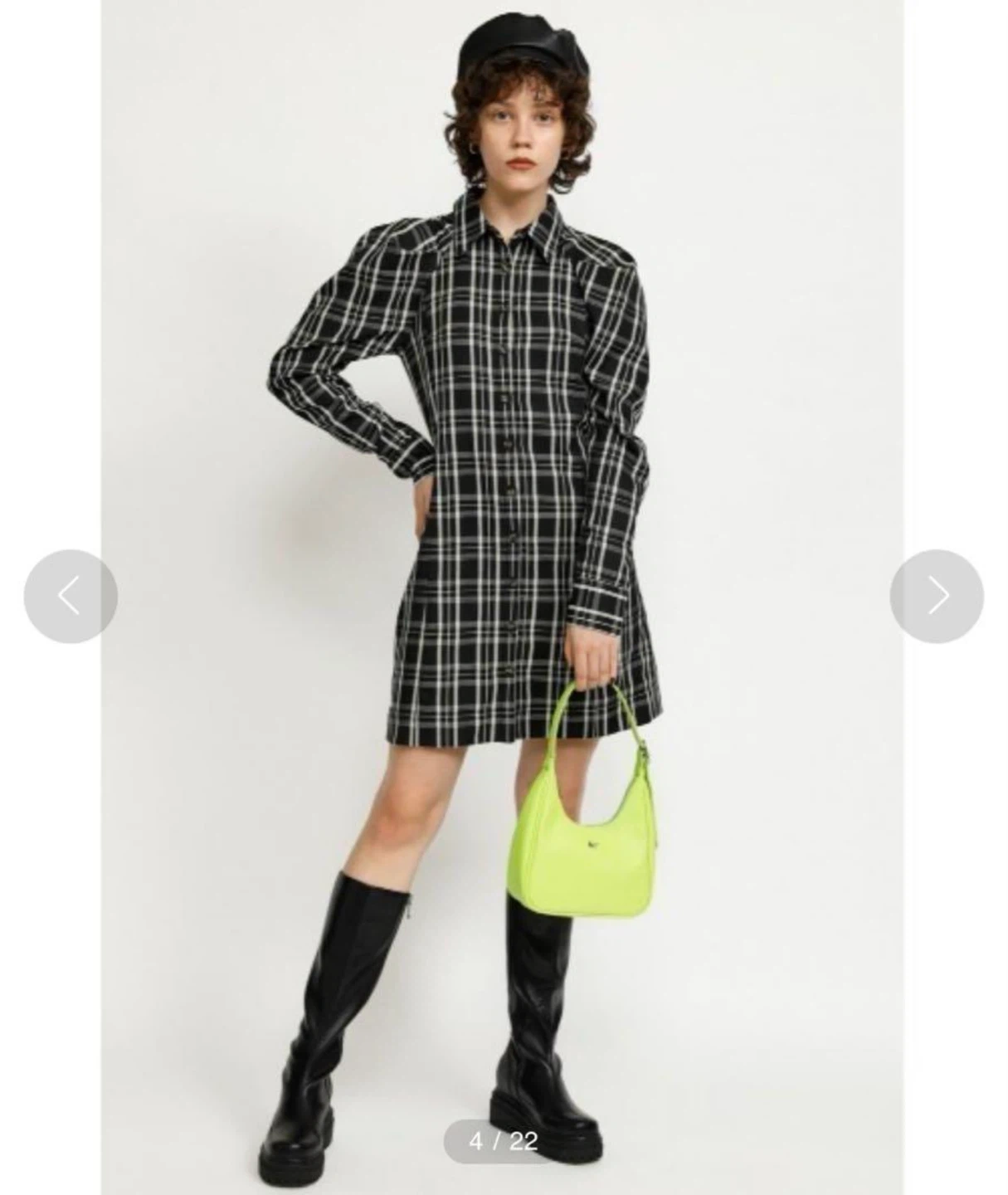The width and height of the screenshot is (1008, 1195).
Task: Go to the previous product photo
Action: (71, 596)
